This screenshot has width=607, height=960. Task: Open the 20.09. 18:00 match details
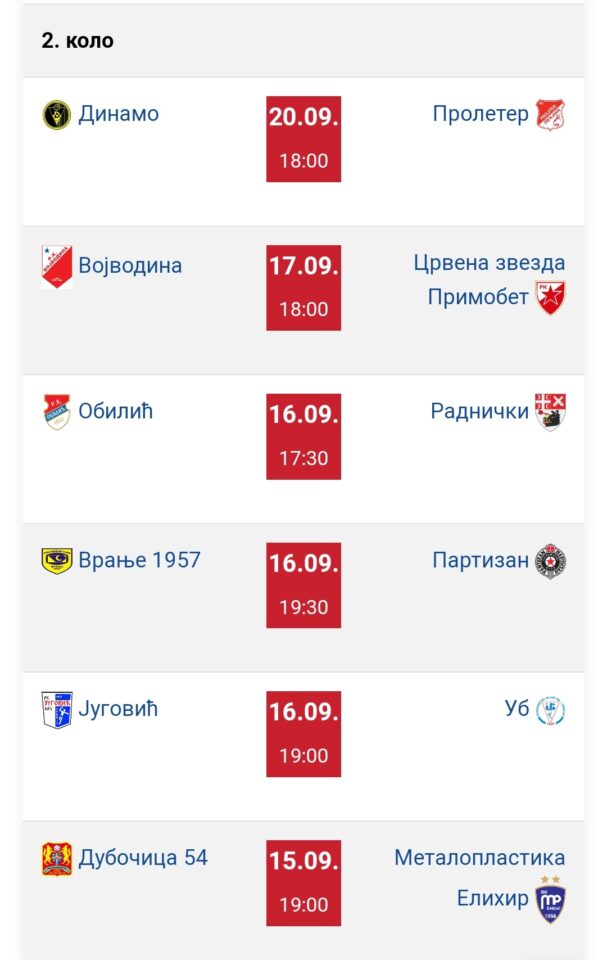point(303,139)
